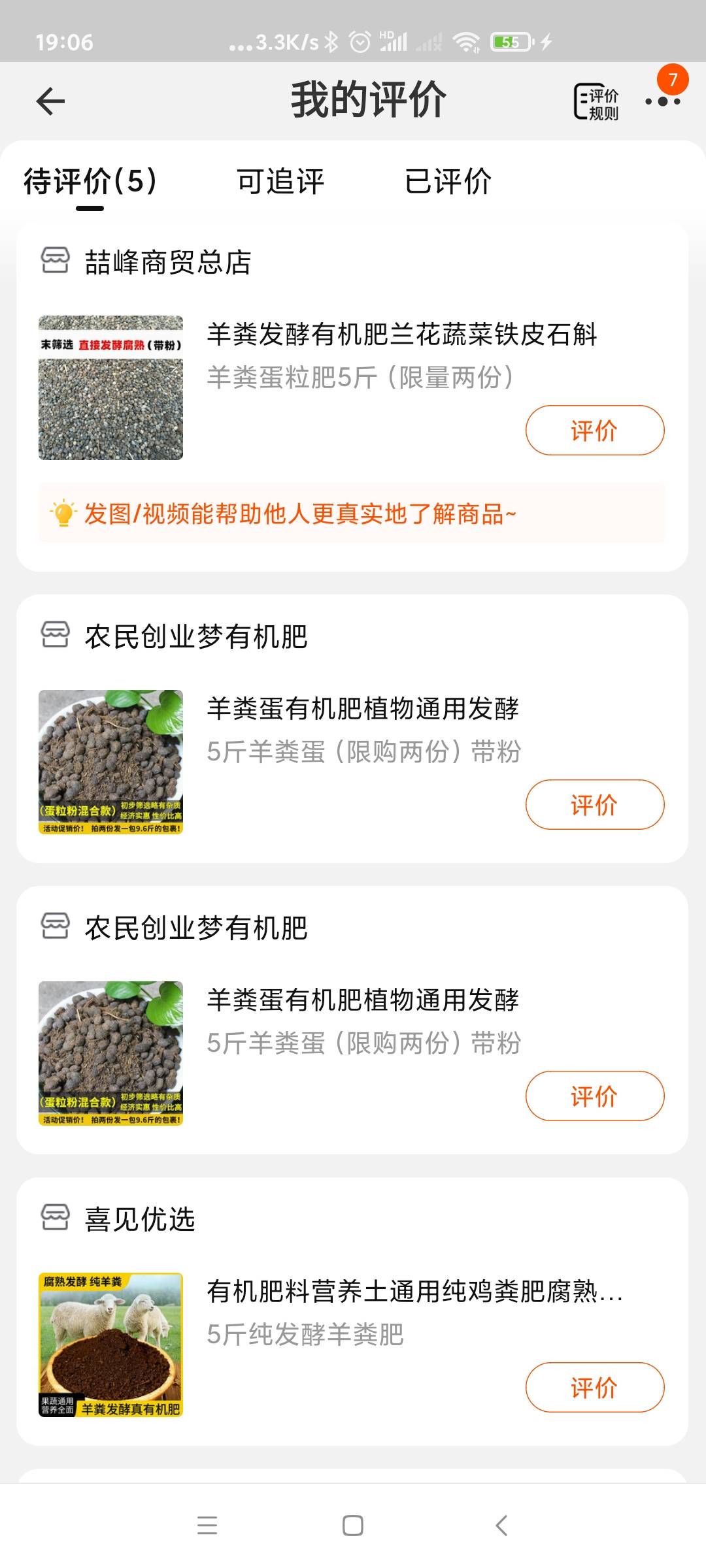Visit the 喜见优选 store

[140, 1219]
